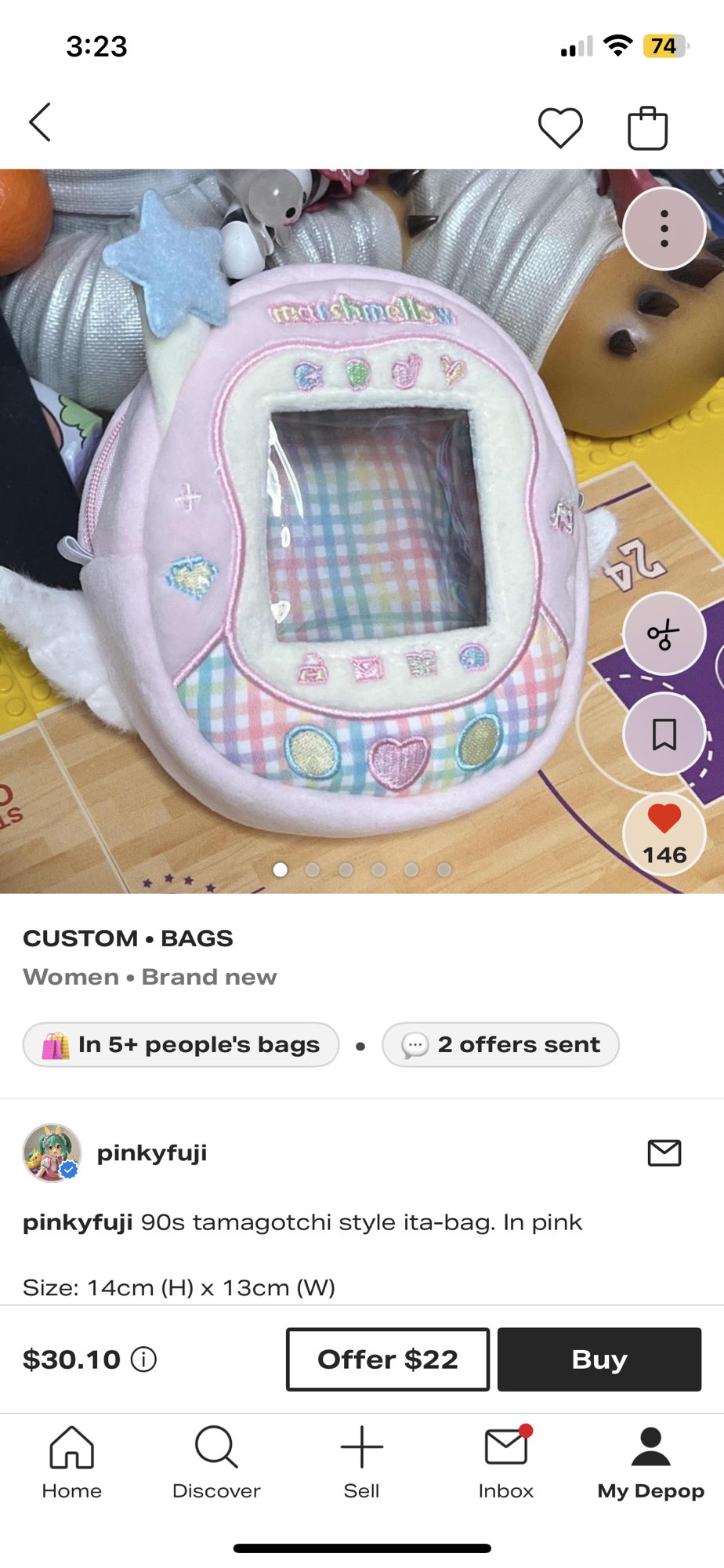Open liked items heart in header
Image resolution: width=724 pixels, height=1568 pixels.
560,128
